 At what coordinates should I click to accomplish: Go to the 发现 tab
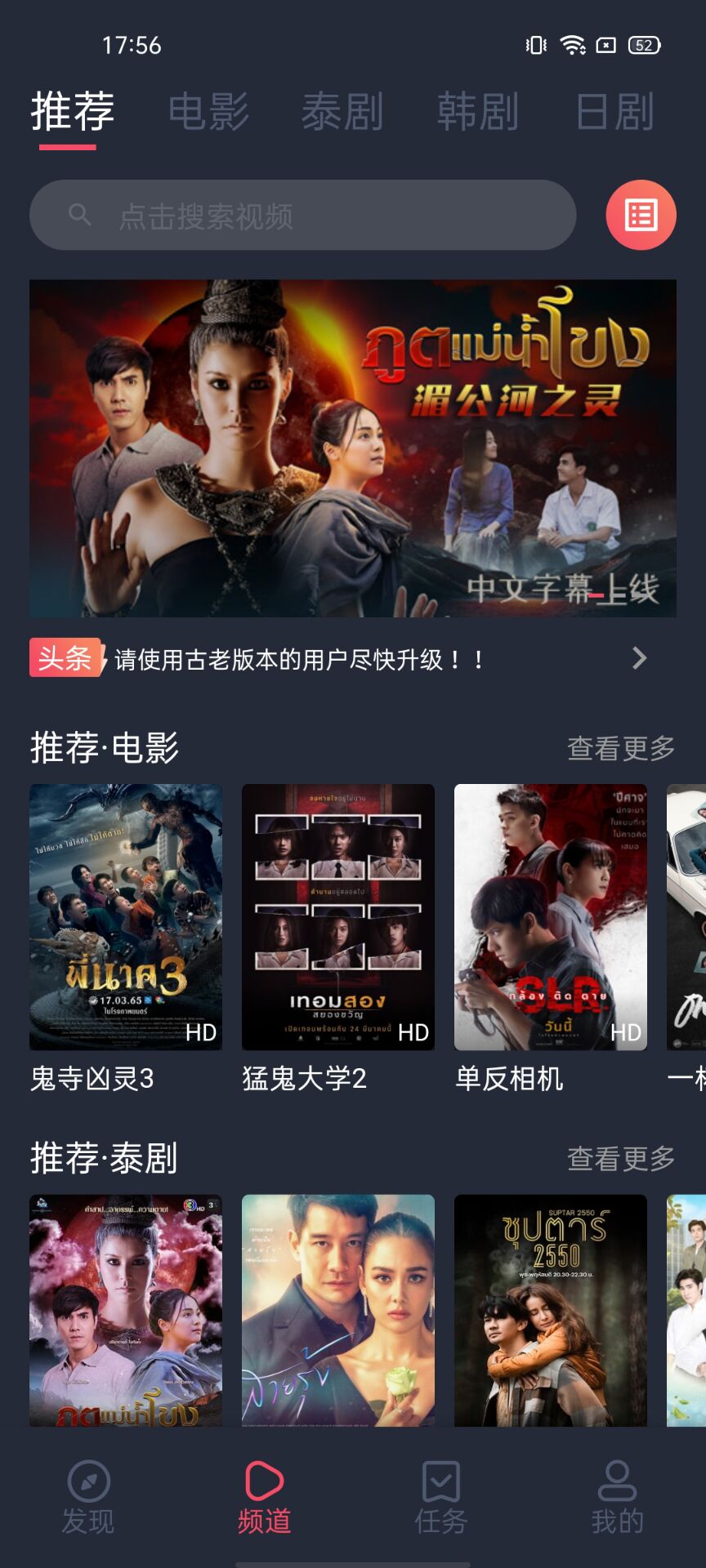[88, 1497]
